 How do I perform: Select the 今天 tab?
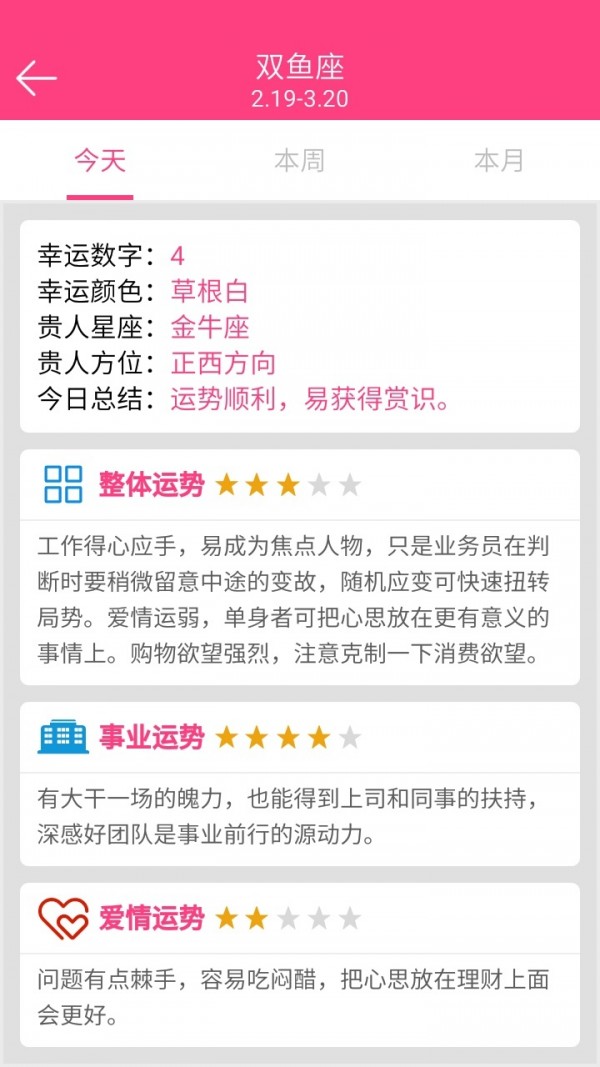pos(100,161)
